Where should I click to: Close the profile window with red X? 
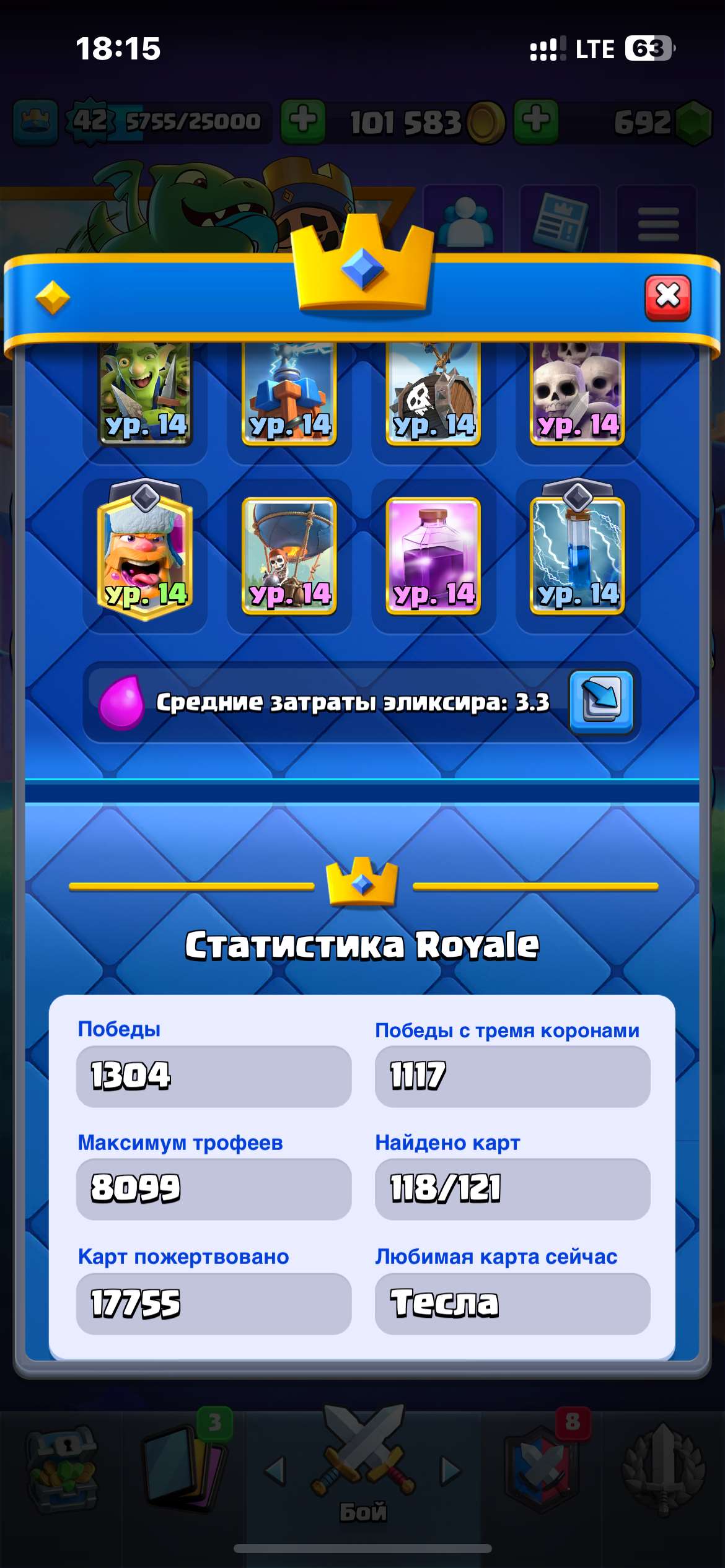(x=668, y=297)
